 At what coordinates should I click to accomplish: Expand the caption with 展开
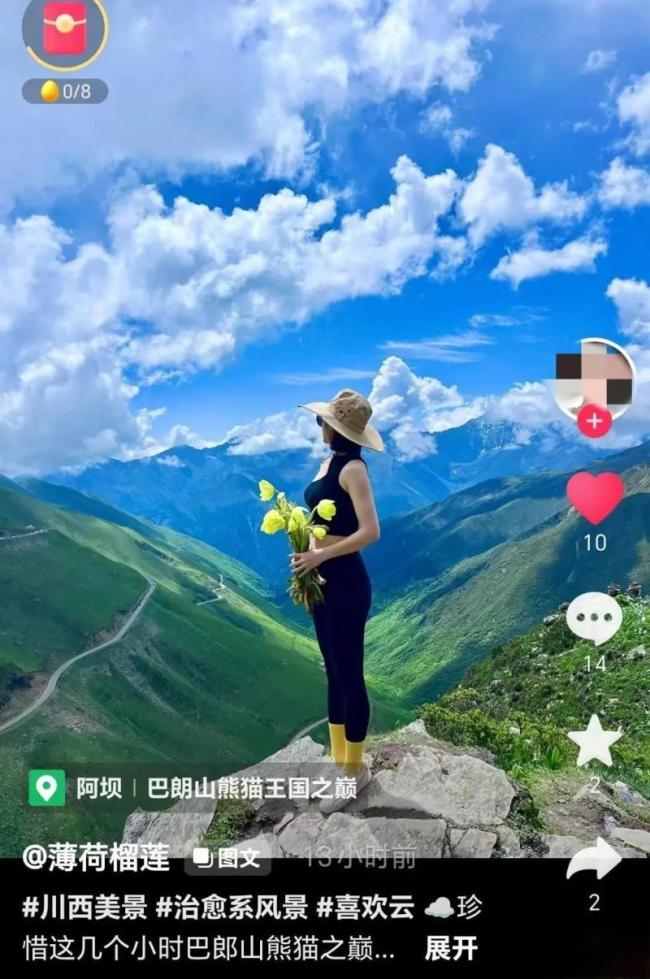point(451,947)
